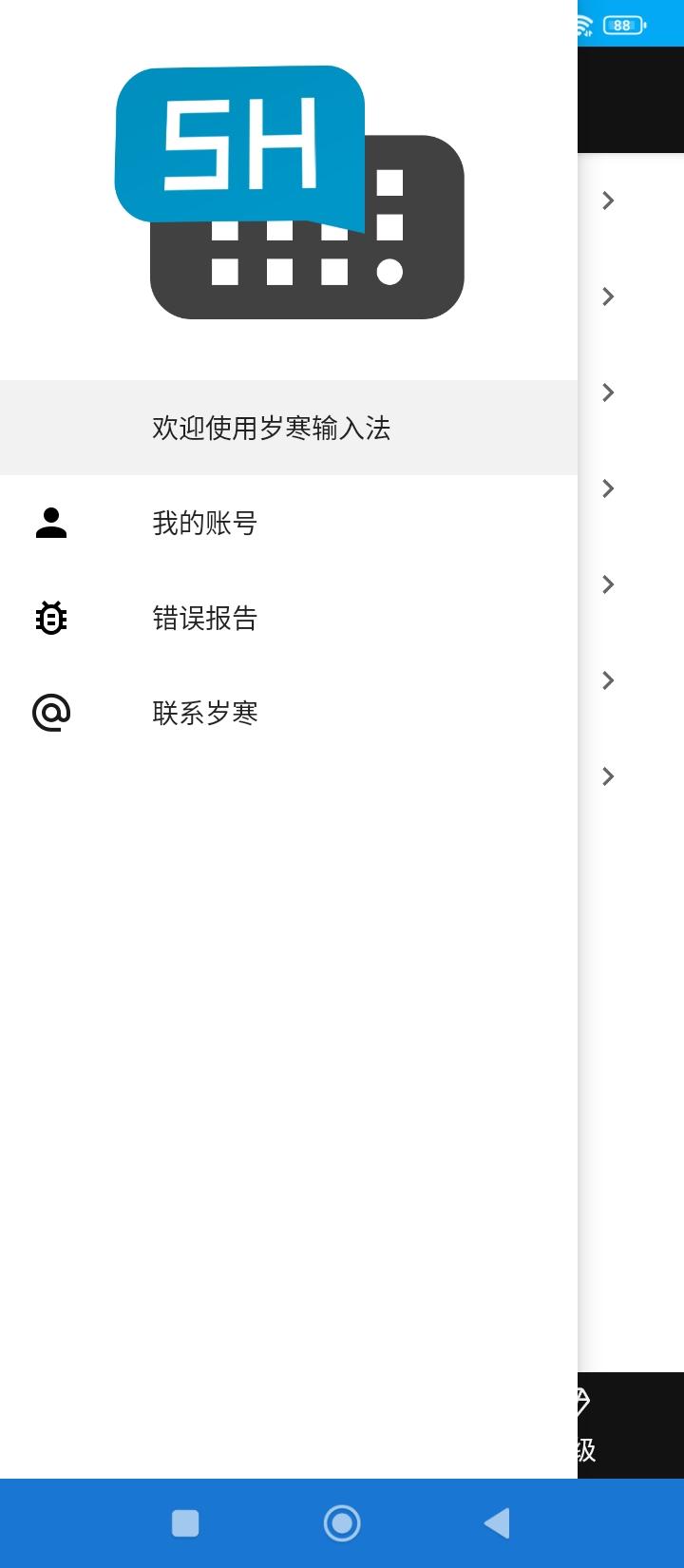Tap the battery indicator showing 88
Screen dimensions: 684x1568
[x=622, y=24]
